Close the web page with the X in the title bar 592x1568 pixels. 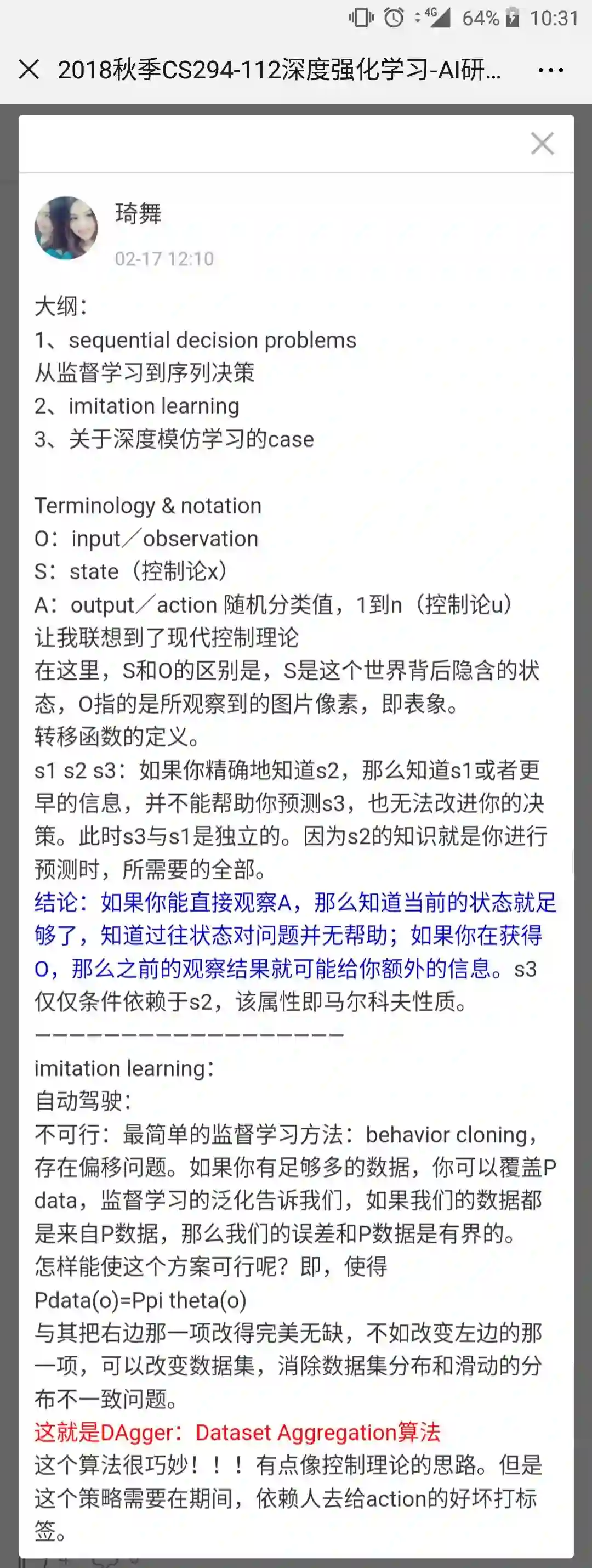click(x=29, y=70)
